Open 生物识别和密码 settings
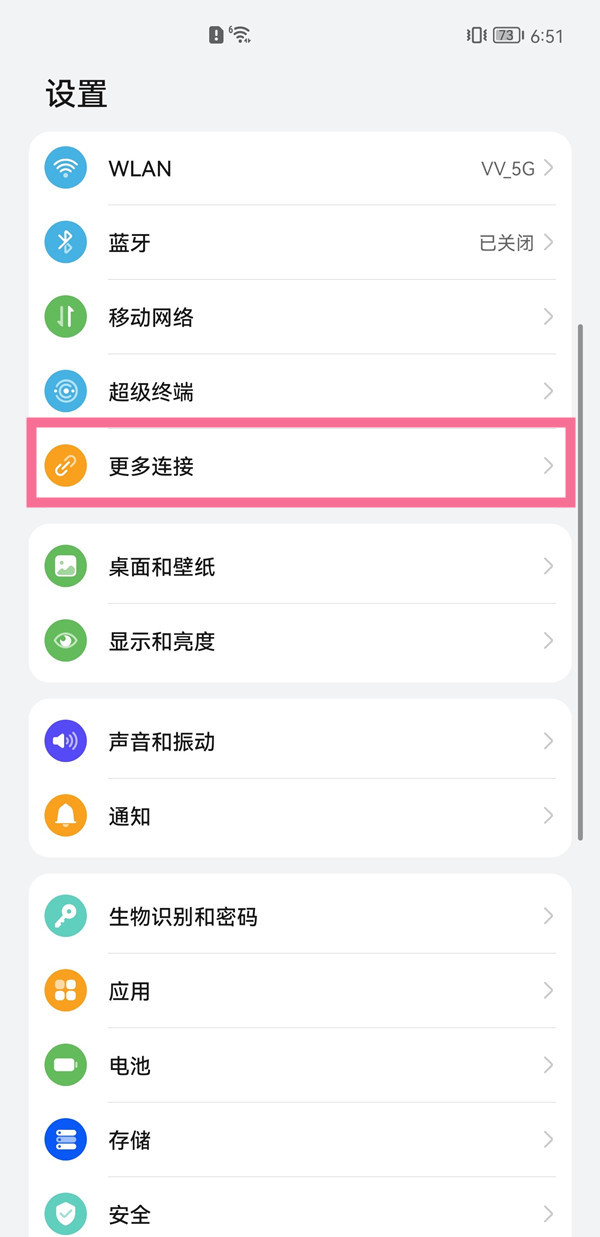The height and width of the screenshot is (1237, 600). coord(300,916)
